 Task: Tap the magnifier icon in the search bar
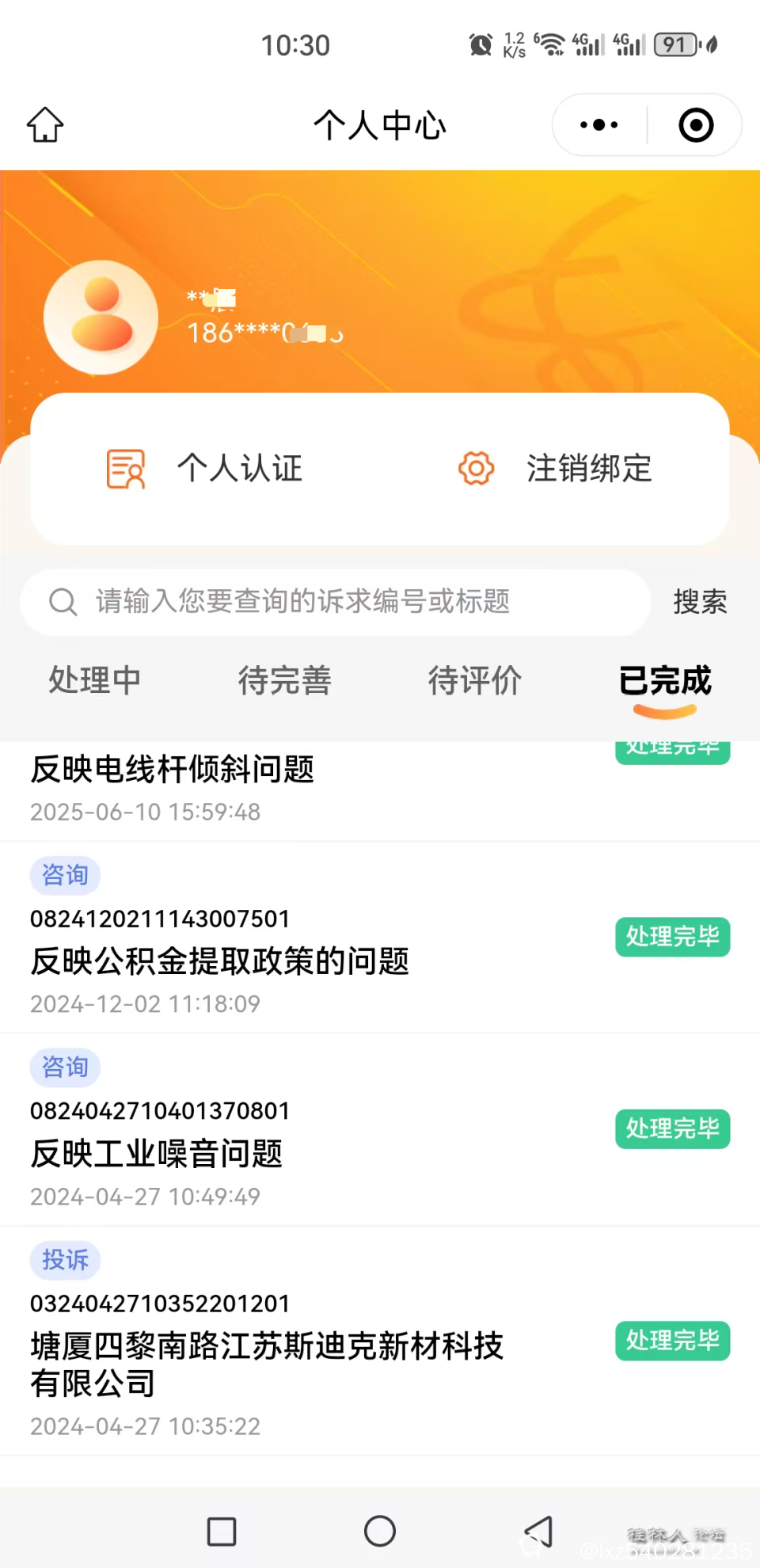coord(63,603)
